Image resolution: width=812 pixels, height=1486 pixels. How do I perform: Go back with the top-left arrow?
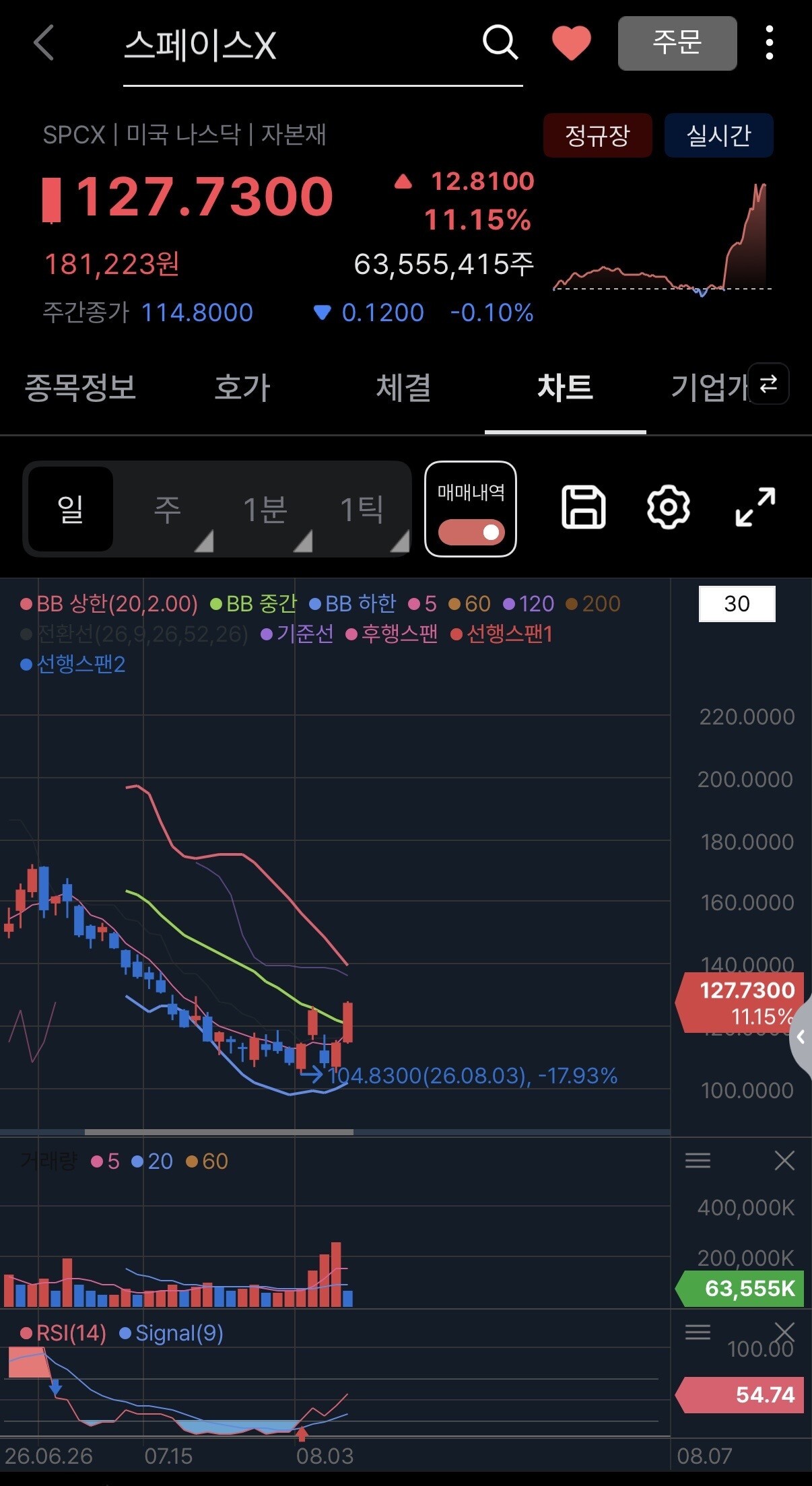coord(44,44)
